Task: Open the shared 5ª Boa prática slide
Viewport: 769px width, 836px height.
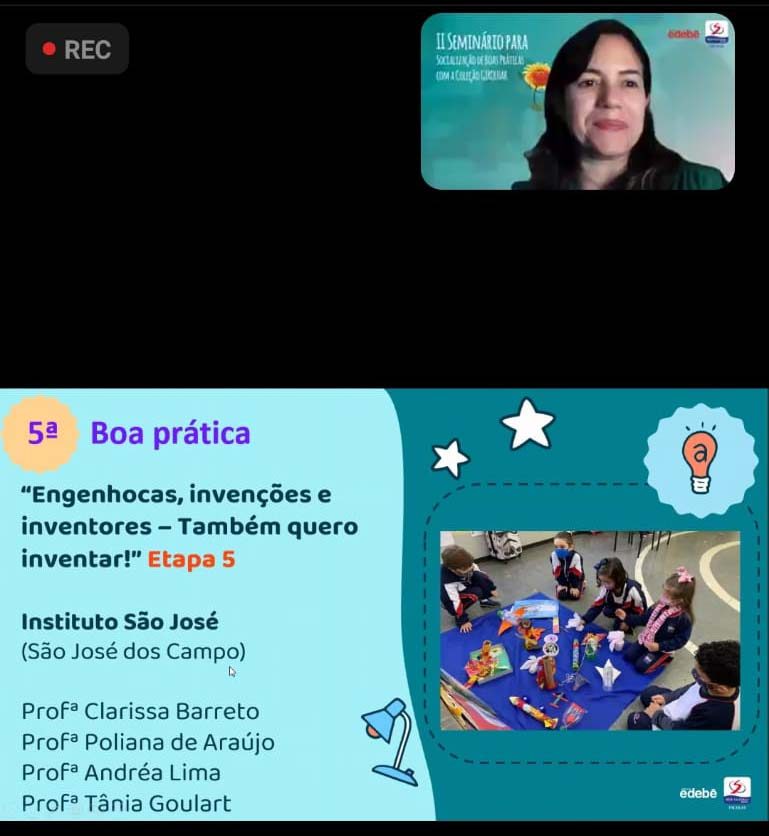Action: point(384,605)
